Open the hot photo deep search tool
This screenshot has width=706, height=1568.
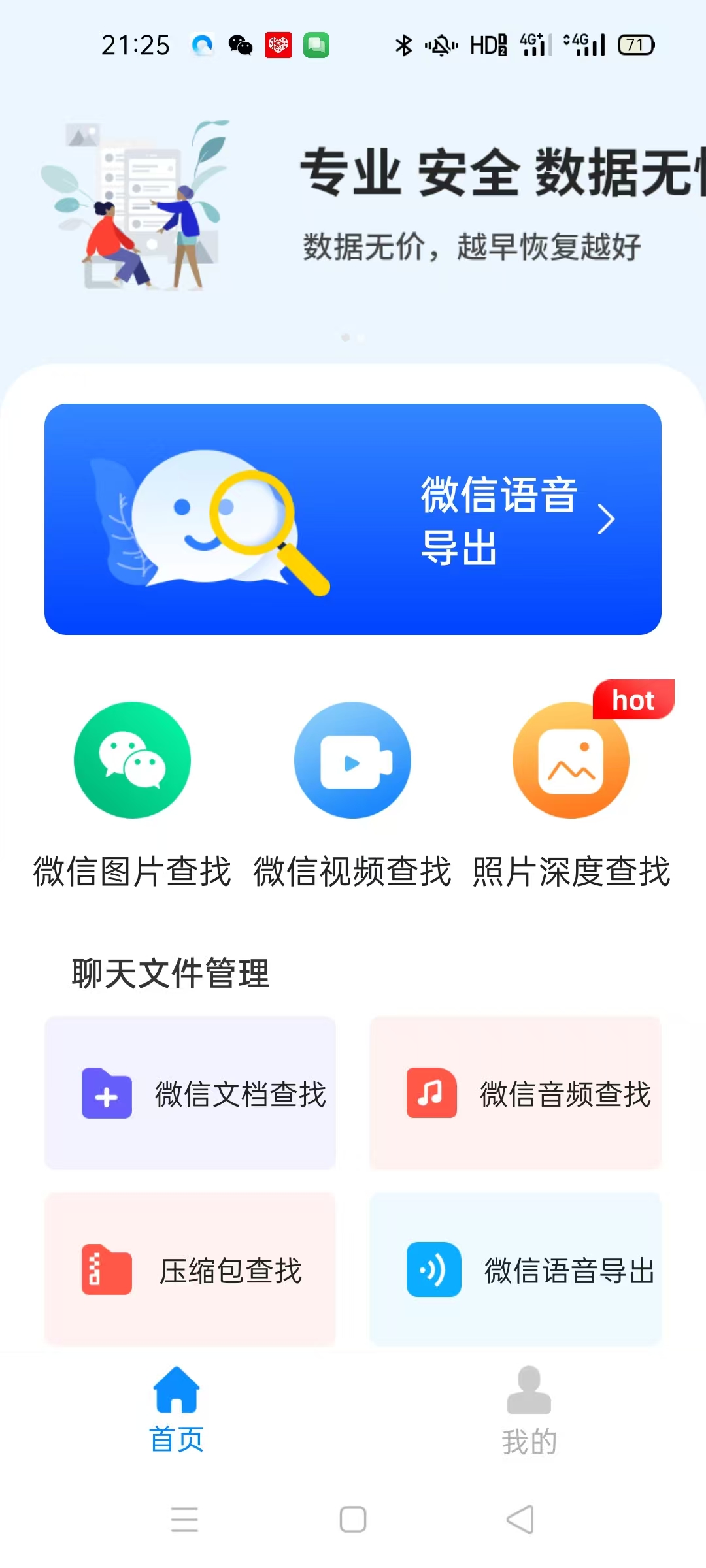click(x=569, y=760)
